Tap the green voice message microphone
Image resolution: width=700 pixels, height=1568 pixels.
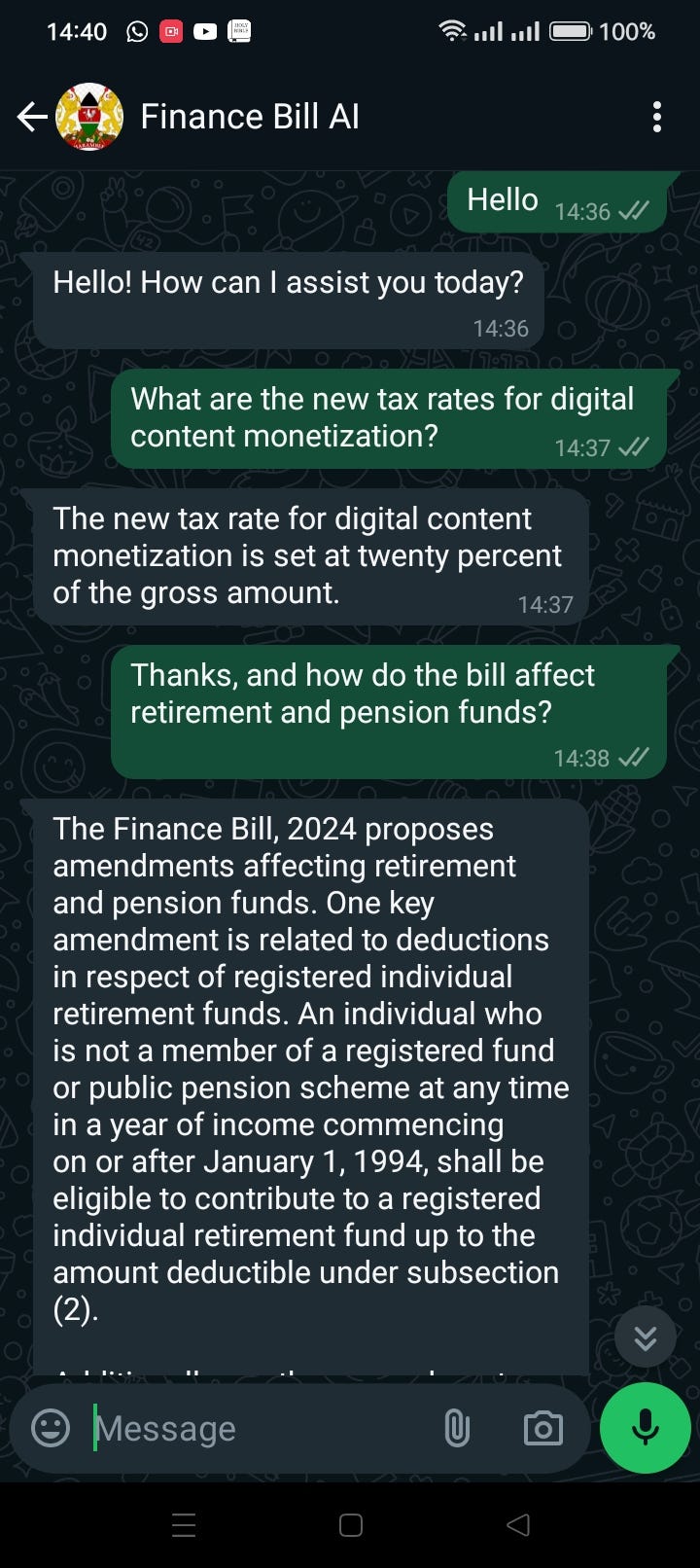click(x=645, y=1428)
